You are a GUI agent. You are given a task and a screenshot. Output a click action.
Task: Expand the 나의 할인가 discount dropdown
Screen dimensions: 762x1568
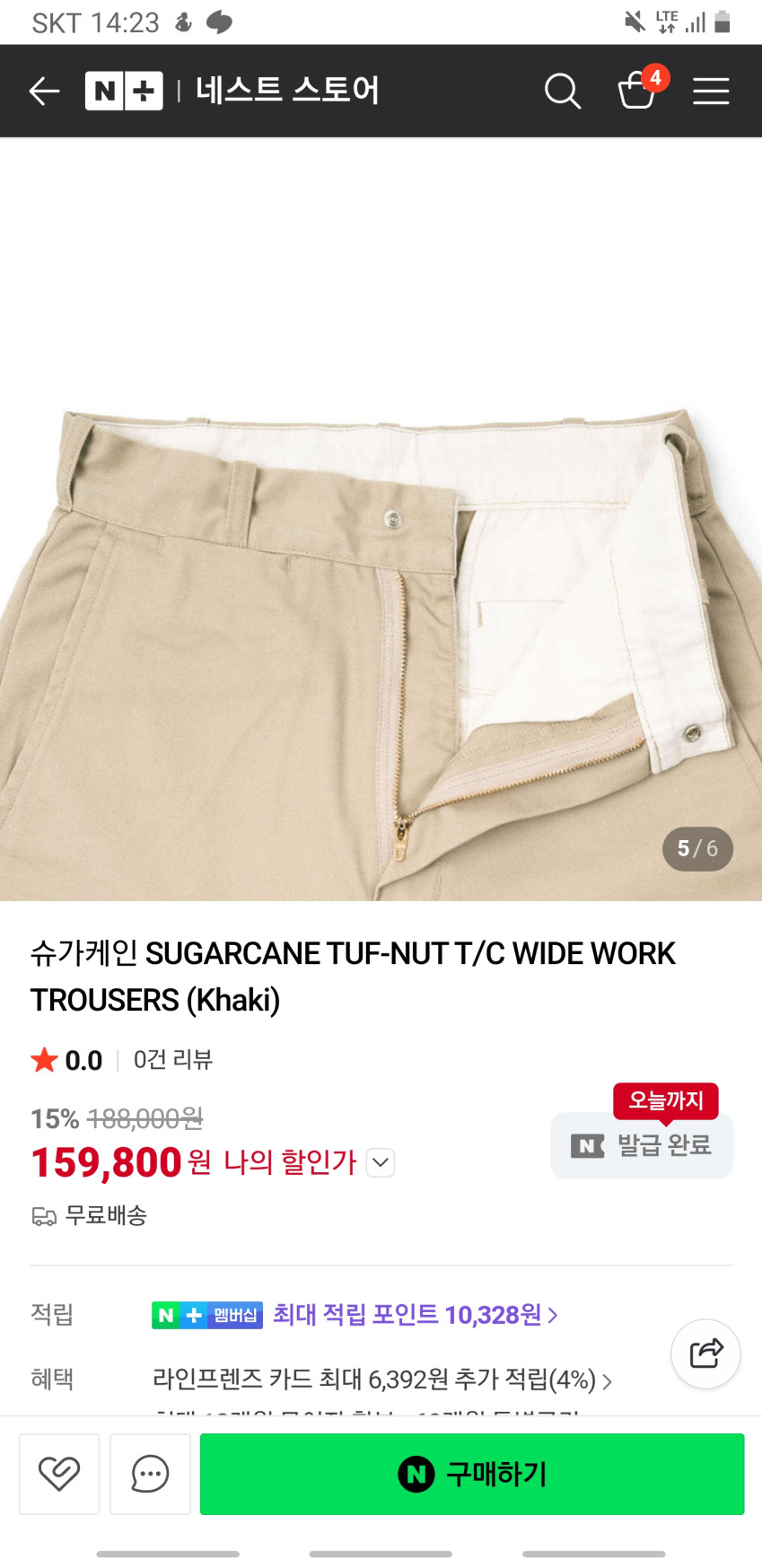tap(381, 1162)
